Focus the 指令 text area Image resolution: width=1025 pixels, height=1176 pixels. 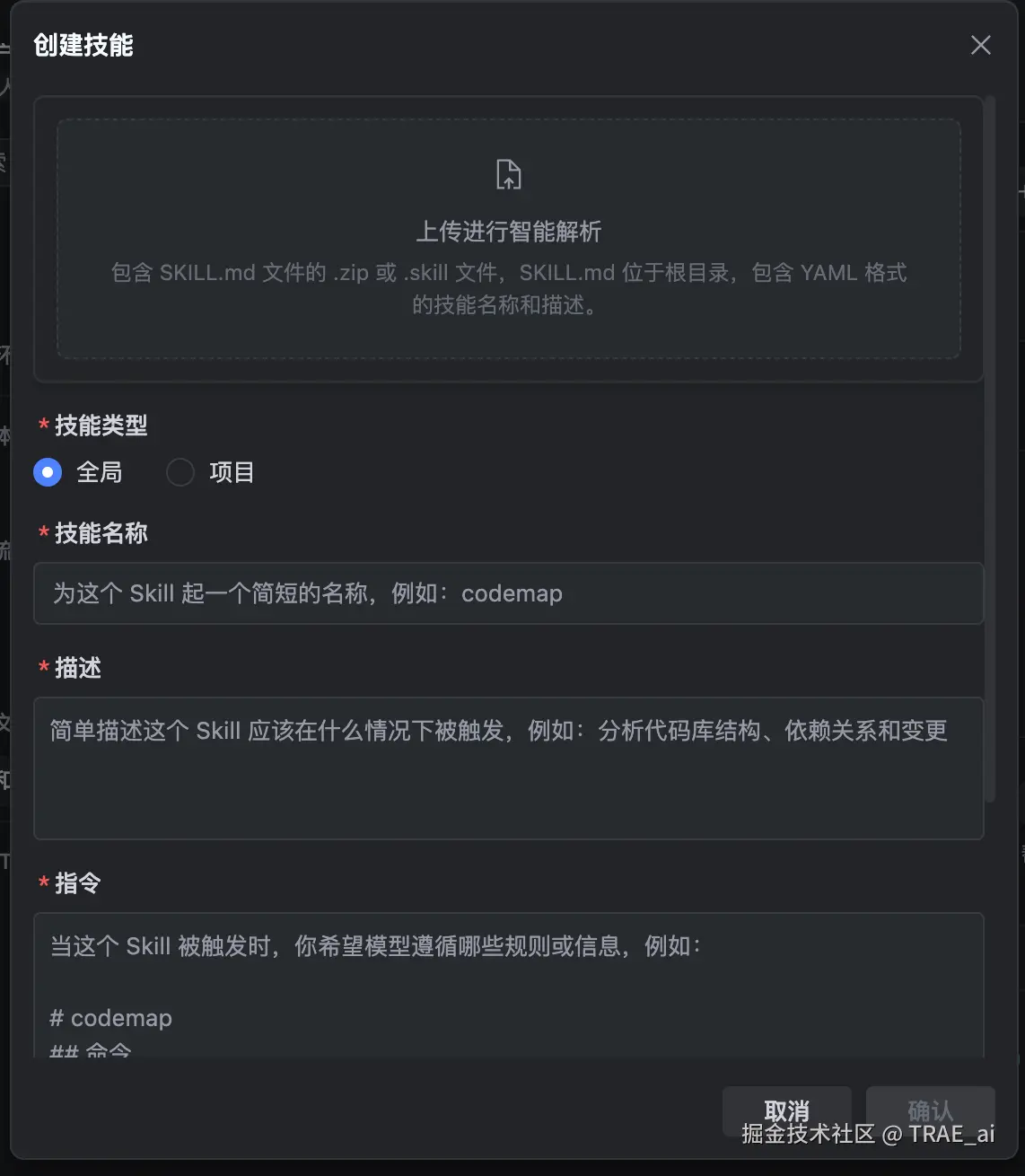pyautogui.click(x=508, y=984)
